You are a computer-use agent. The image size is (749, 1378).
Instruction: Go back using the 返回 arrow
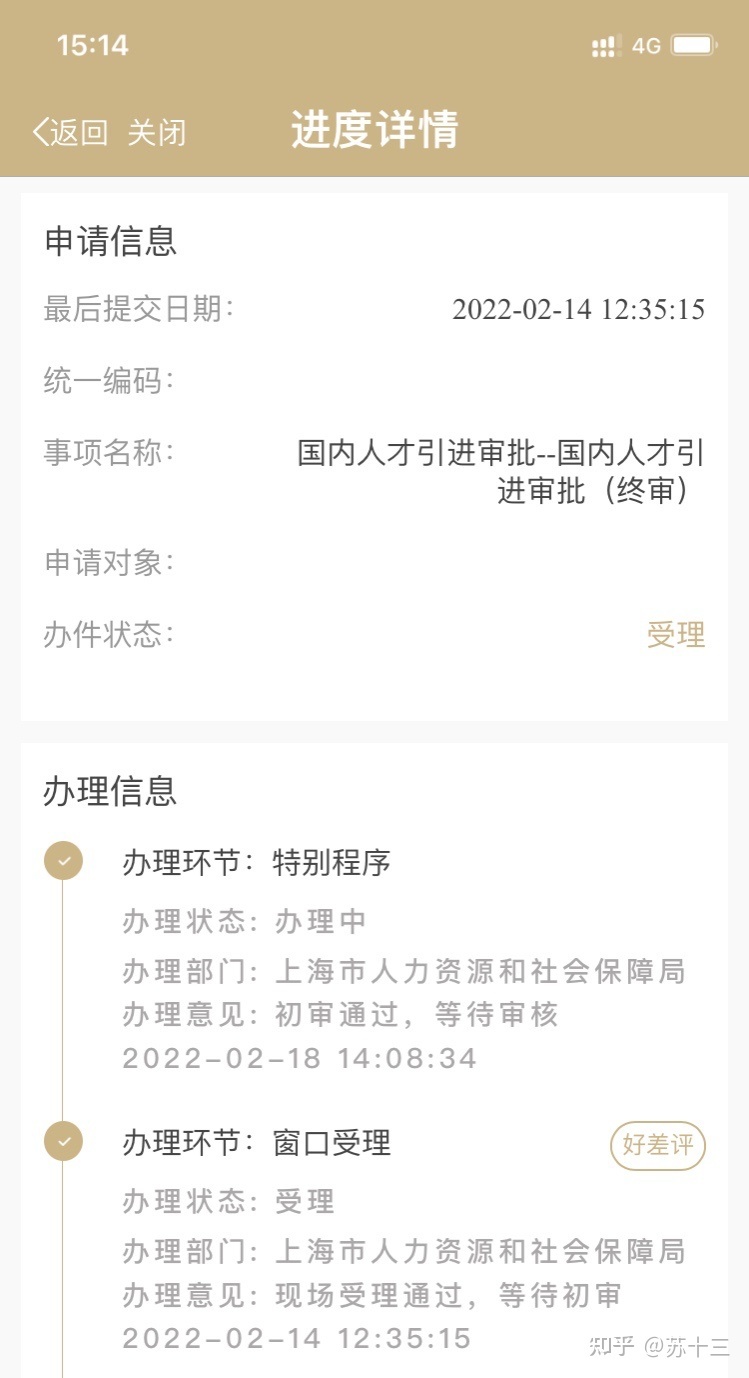tap(70, 132)
